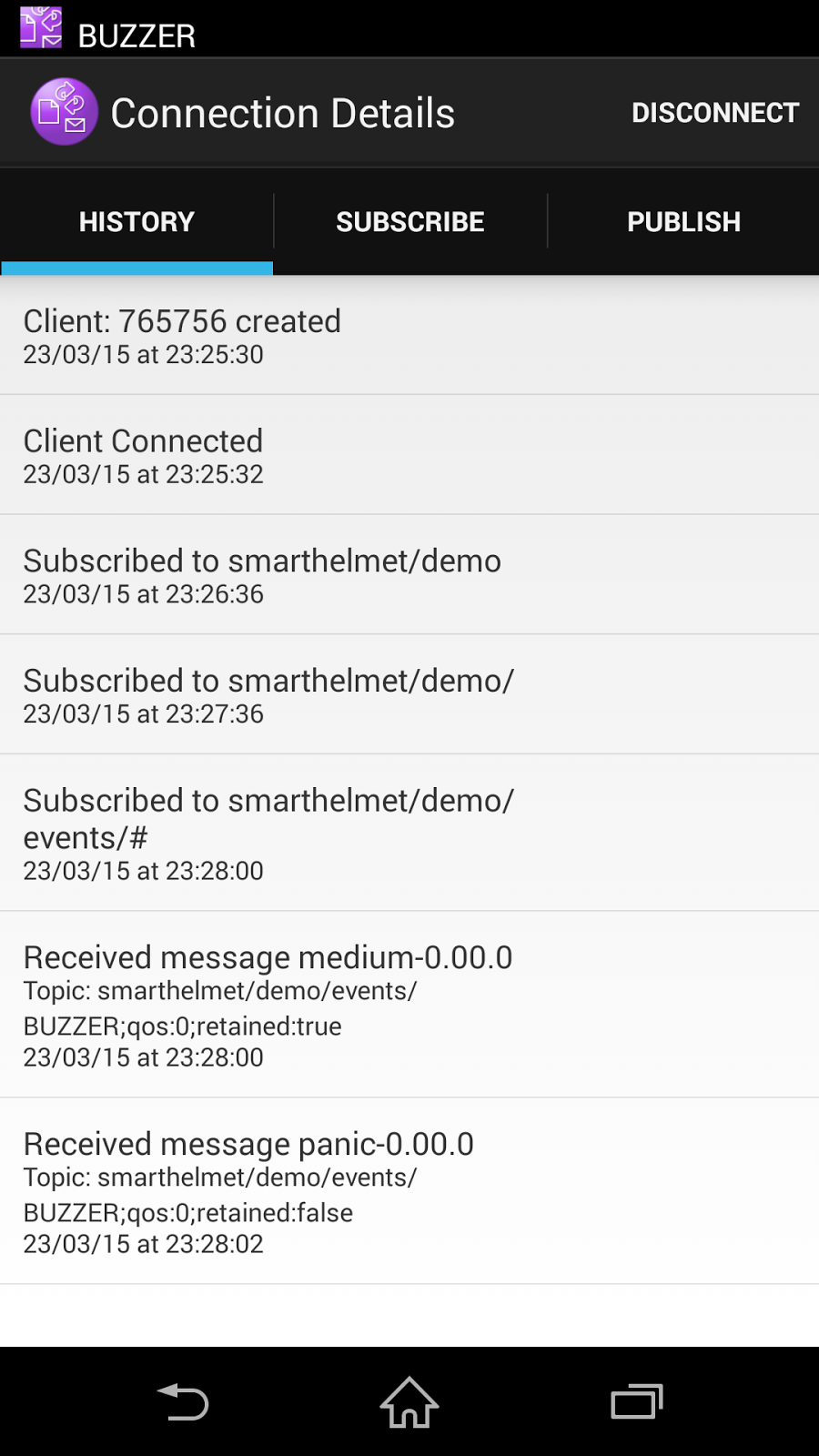Open the recent apps view
819x1456 pixels.
(636, 1401)
